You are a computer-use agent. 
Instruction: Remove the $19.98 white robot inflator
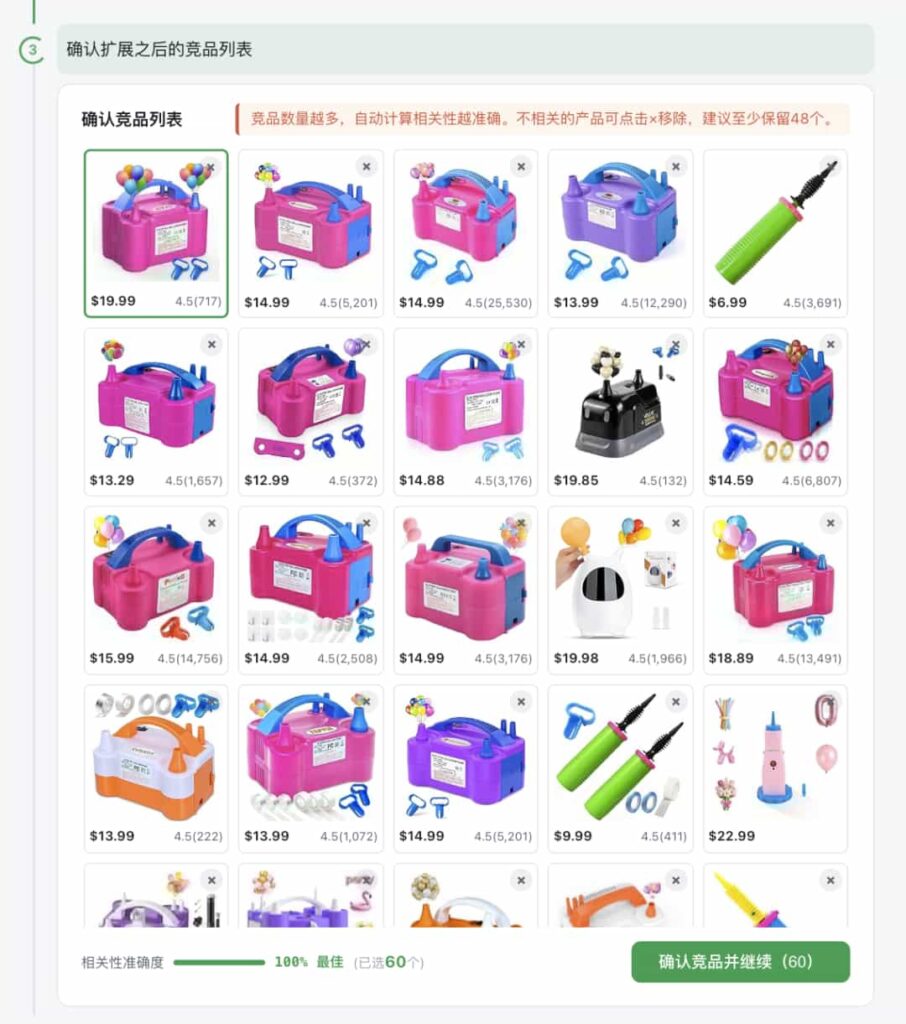(x=675, y=522)
